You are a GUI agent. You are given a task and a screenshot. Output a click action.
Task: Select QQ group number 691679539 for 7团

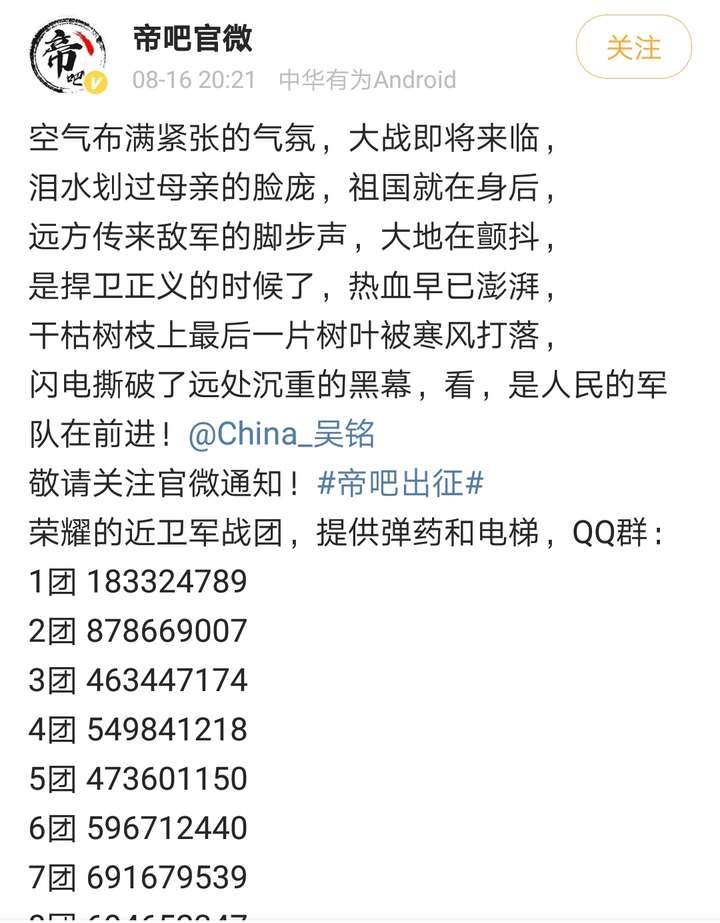pyautogui.click(x=170, y=879)
